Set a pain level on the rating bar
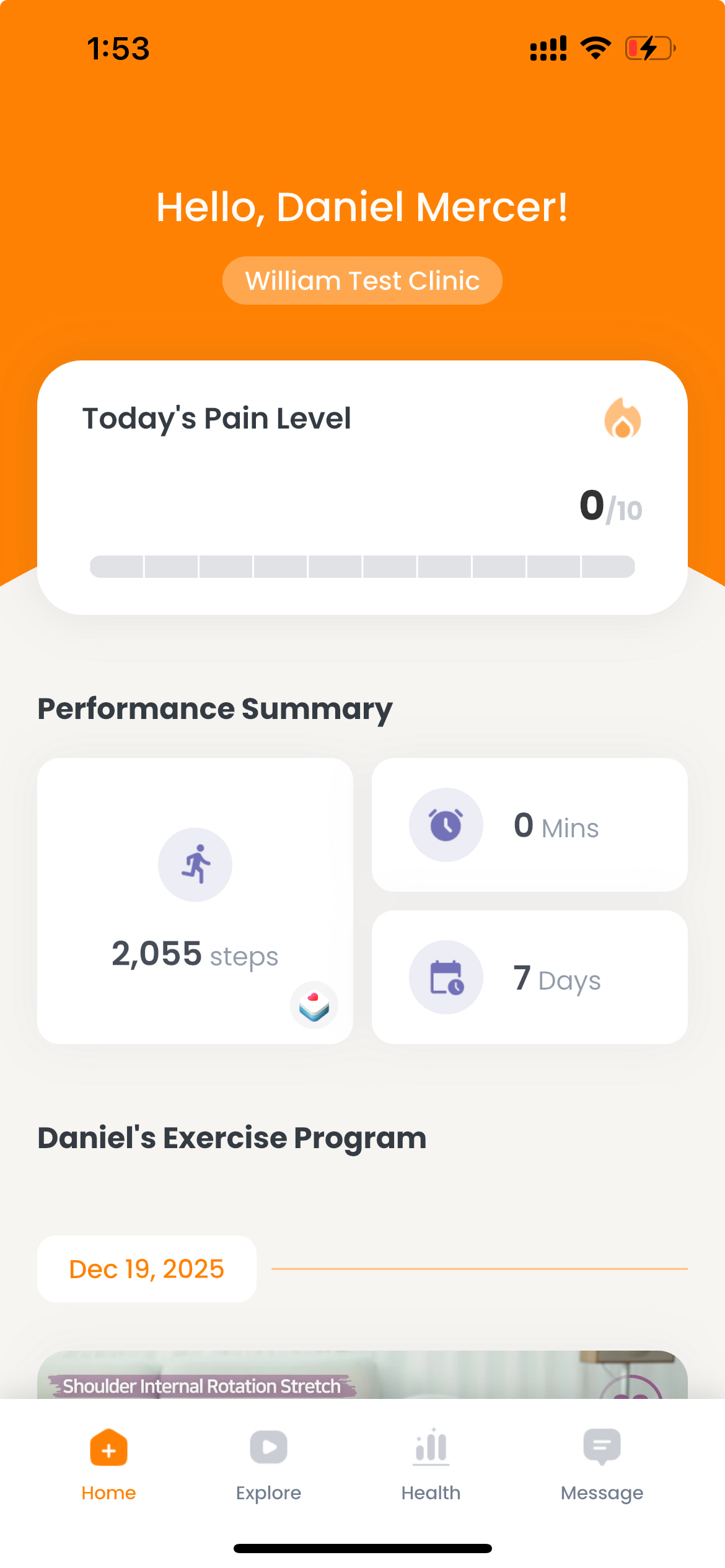 coord(362,565)
